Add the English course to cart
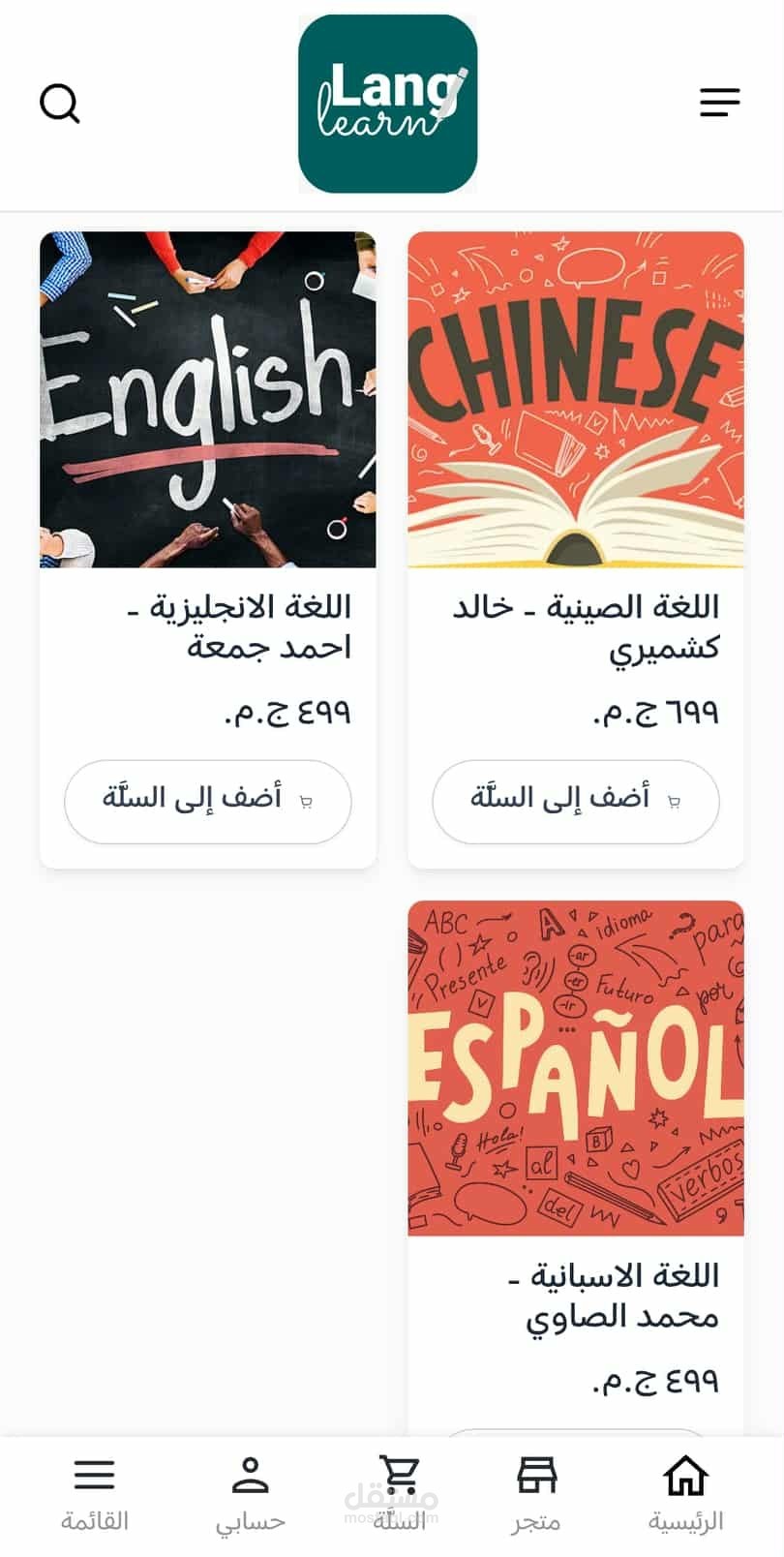Image resolution: width=784 pixels, height=1557 pixels. pyautogui.click(x=208, y=801)
